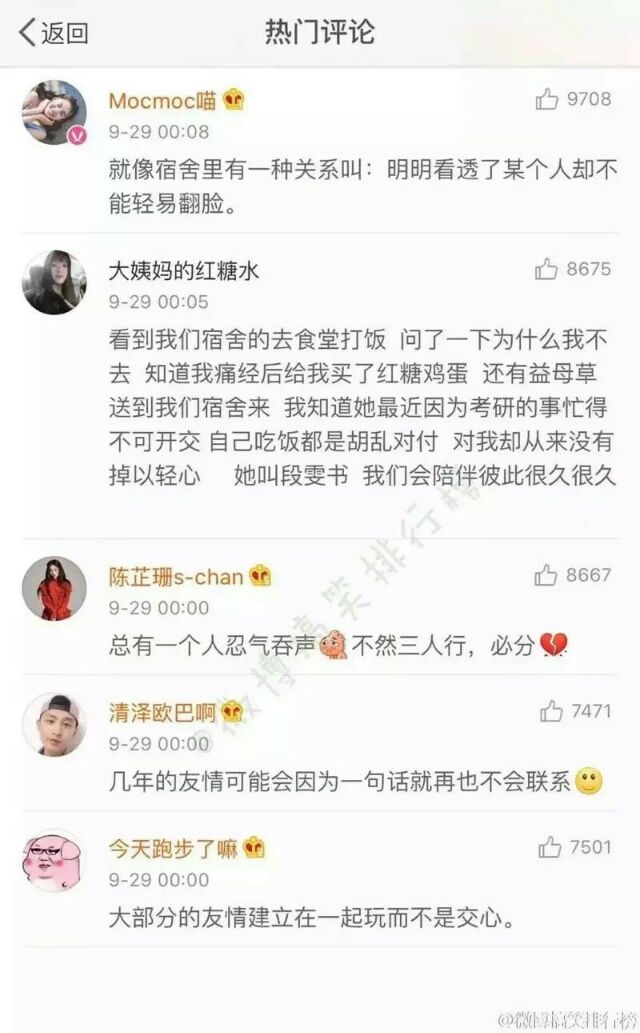Viewport: 640px width, 1033px height.
Task: Open 今天跑步了嘛's profile avatar
Action: tap(55, 860)
